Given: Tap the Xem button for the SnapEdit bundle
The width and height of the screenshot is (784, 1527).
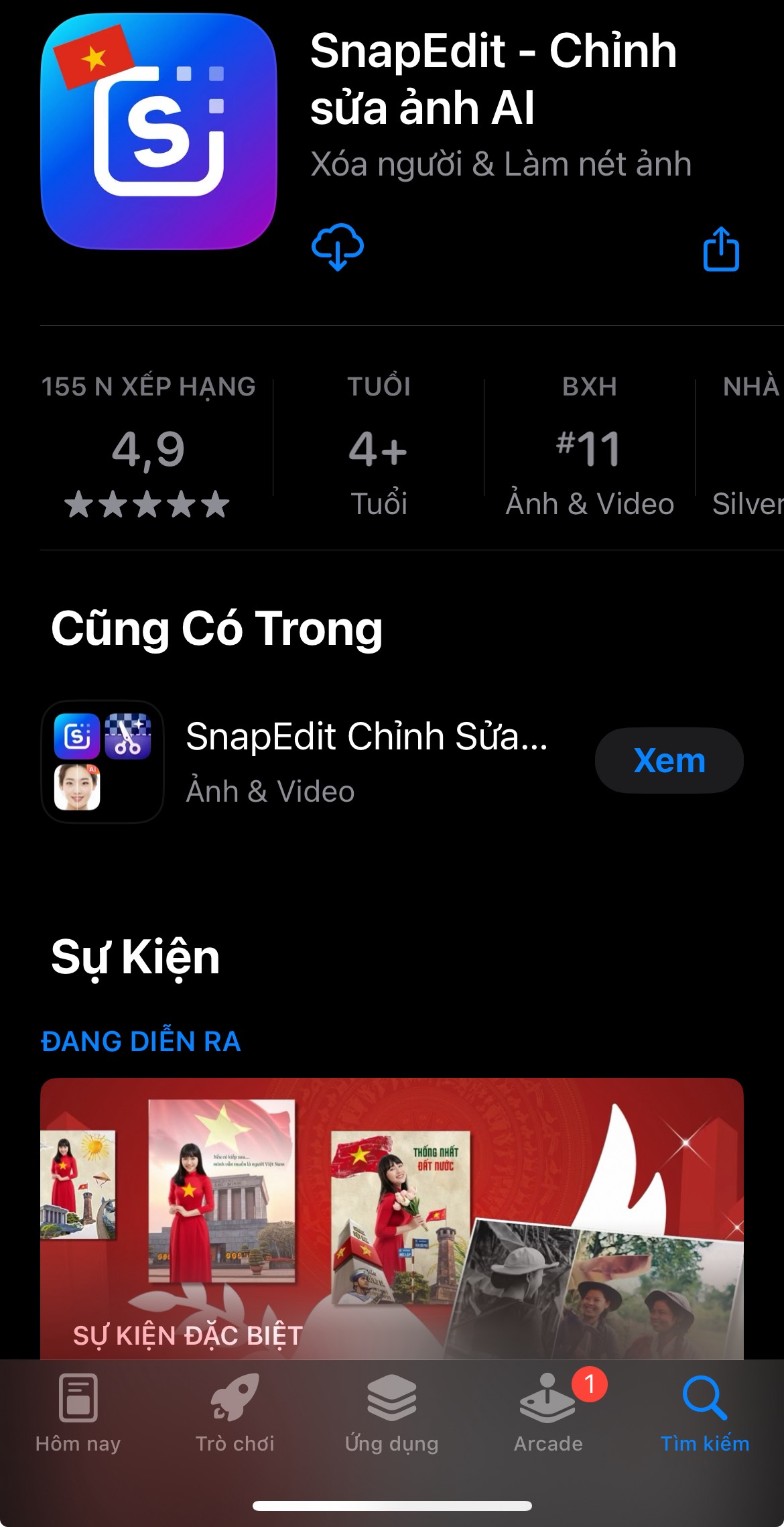Looking at the screenshot, I should tap(669, 761).
